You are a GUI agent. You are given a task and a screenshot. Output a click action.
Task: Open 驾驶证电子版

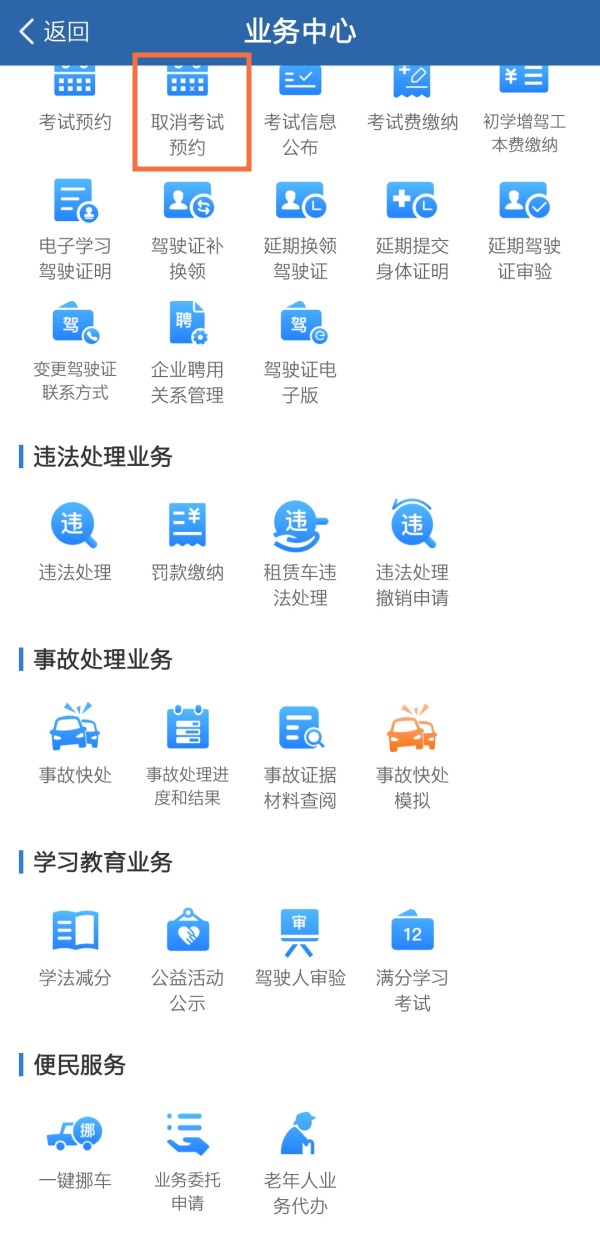[300, 351]
